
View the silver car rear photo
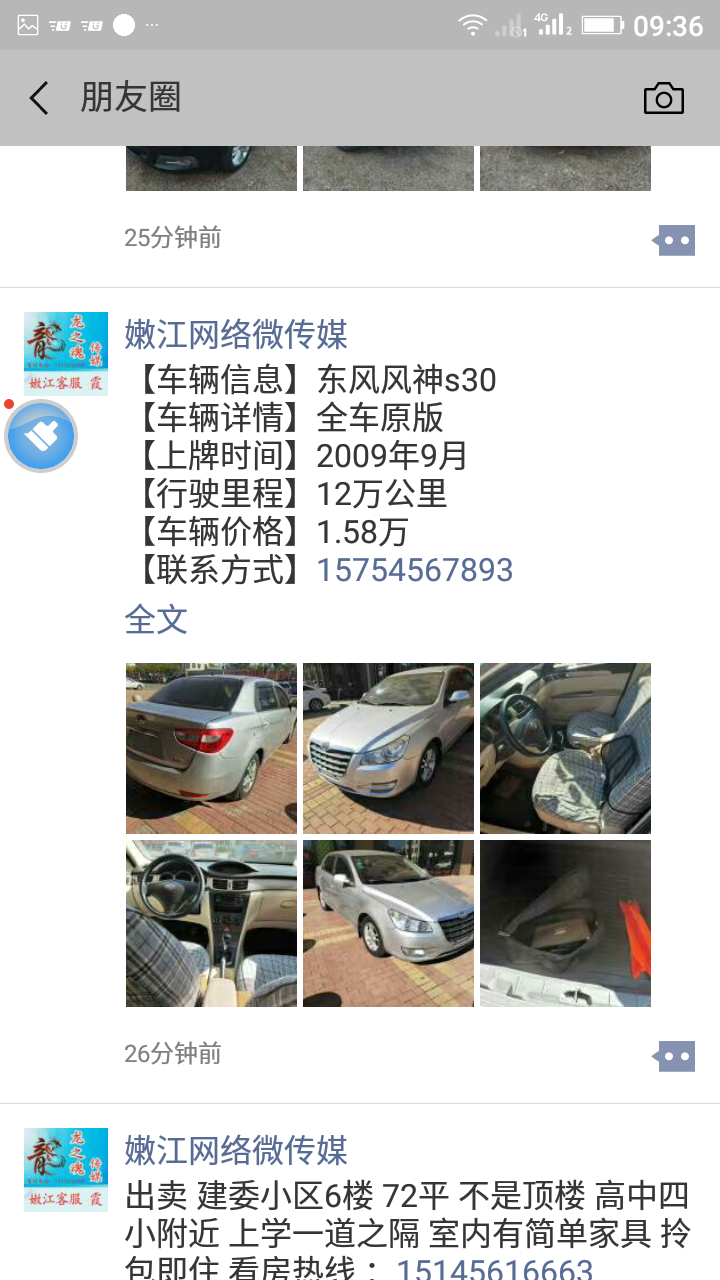[x=211, y=748]
